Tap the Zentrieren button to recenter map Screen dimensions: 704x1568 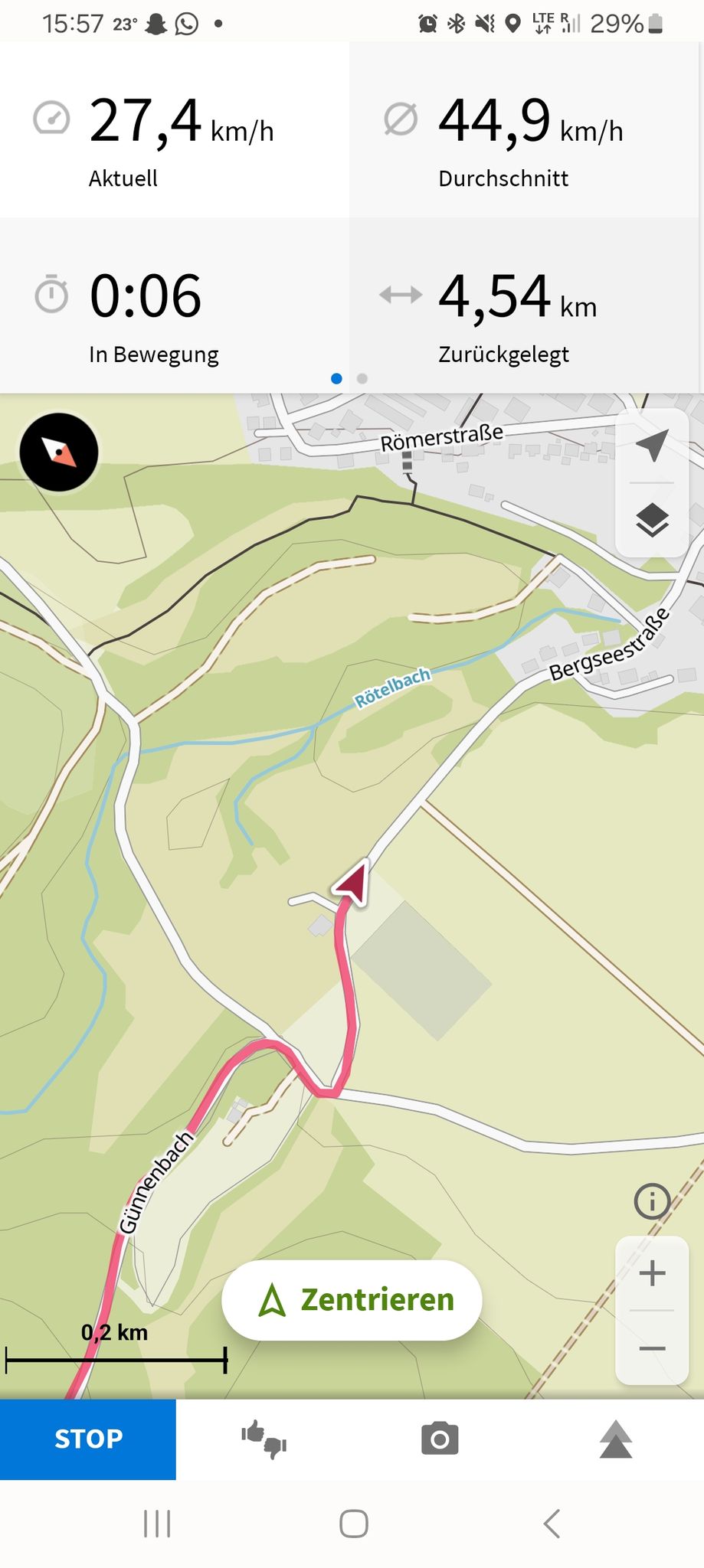click(x=352, y=1300)
